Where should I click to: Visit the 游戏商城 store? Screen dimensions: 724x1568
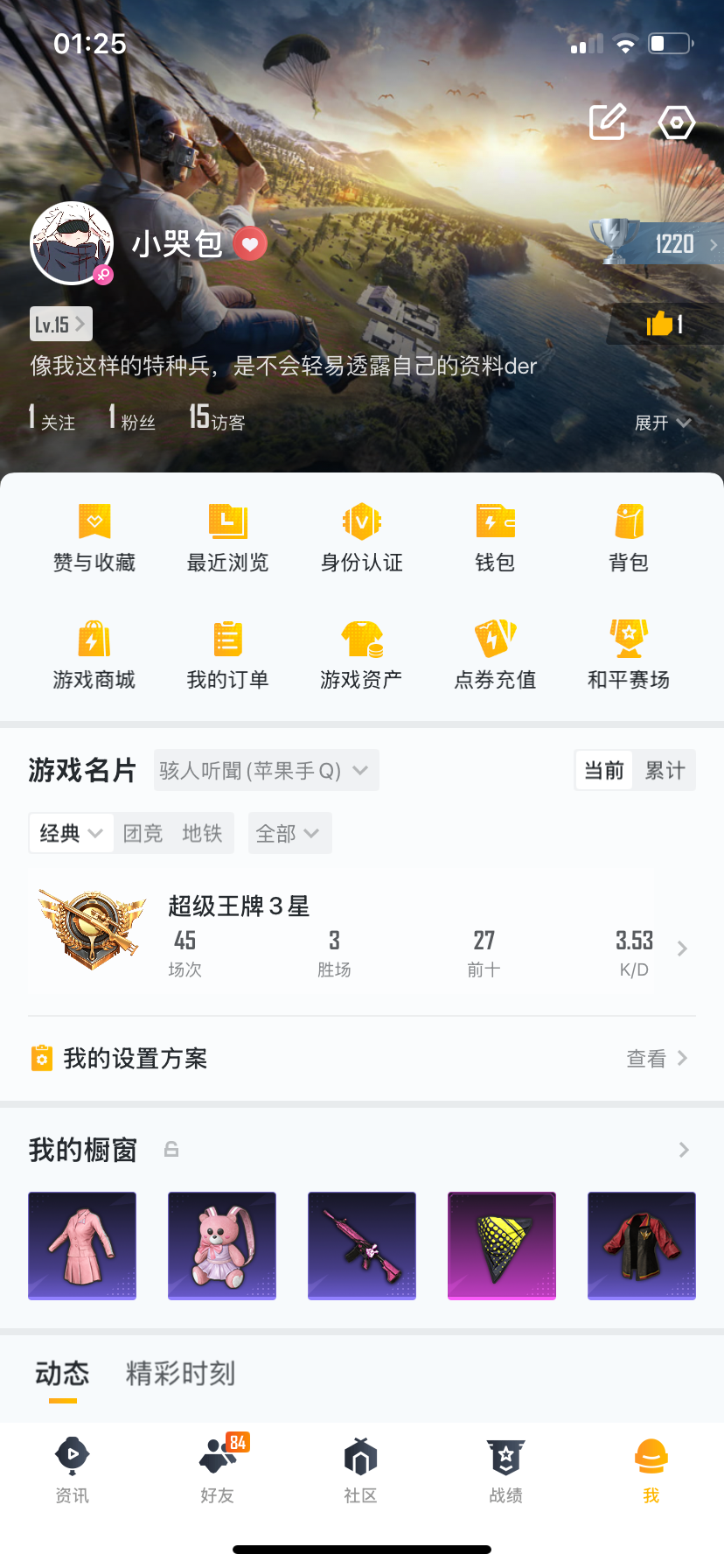tap(94, 654)
